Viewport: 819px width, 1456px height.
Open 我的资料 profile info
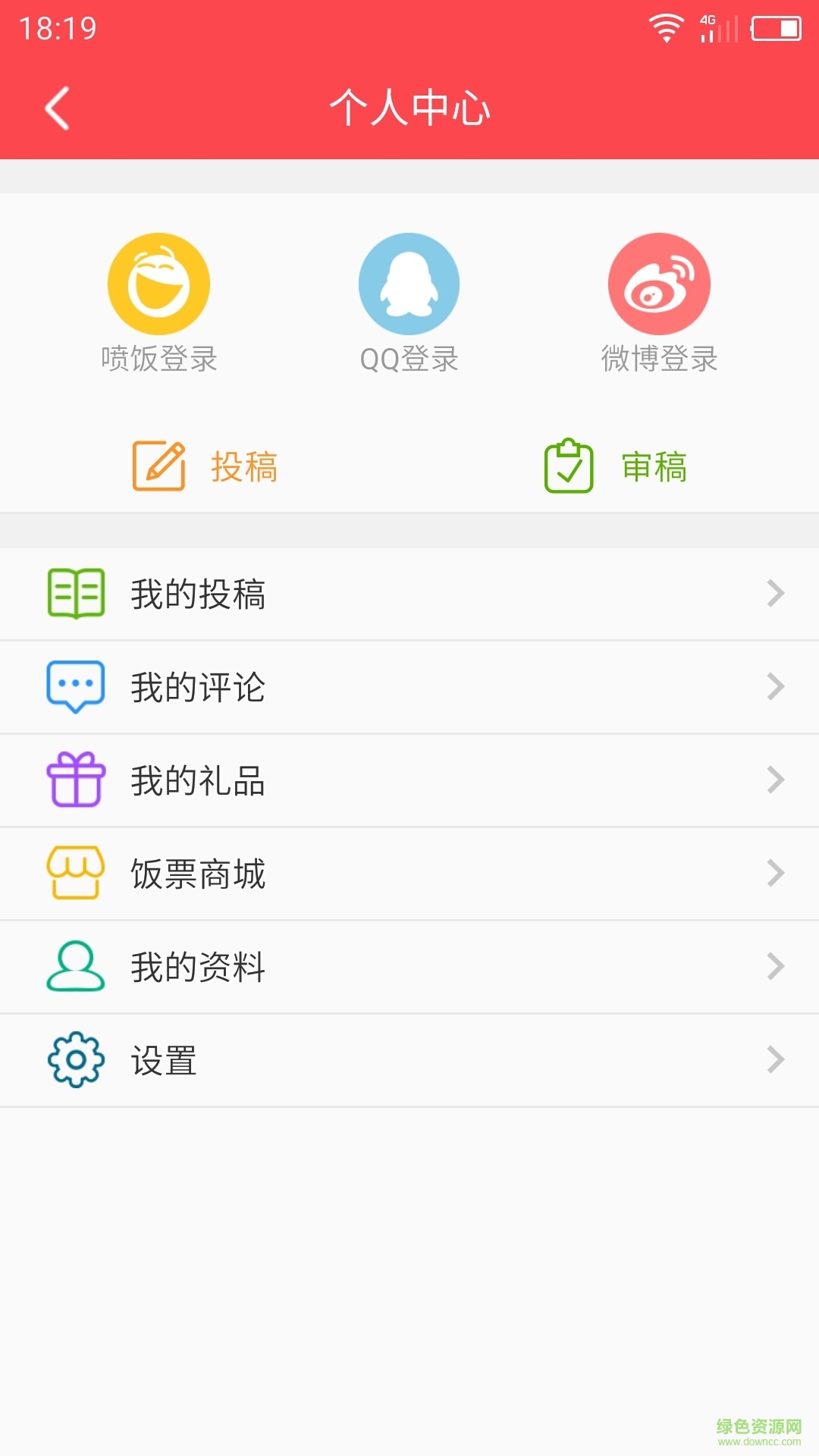pos(409,967)
